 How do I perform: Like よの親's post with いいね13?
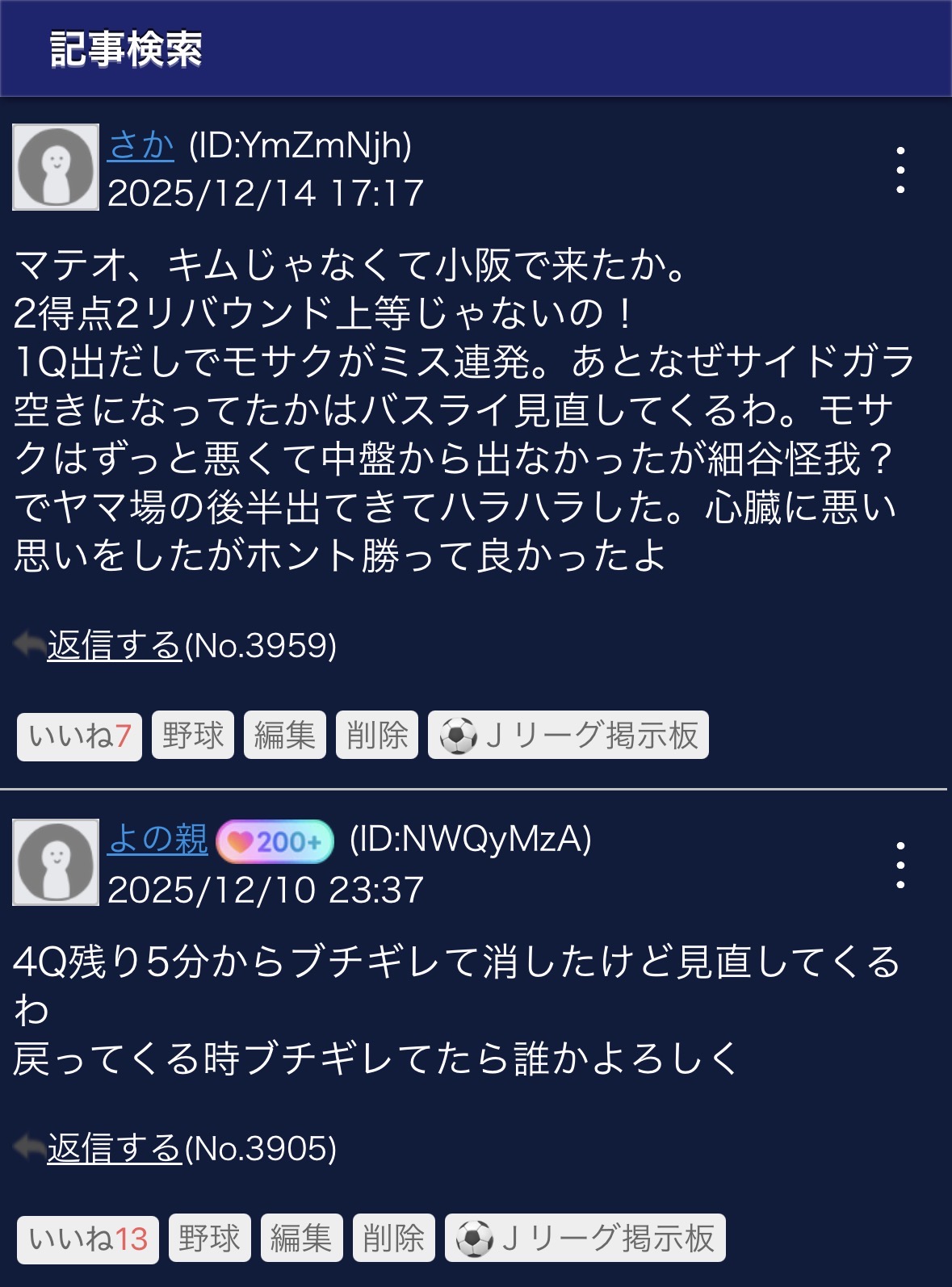pyautogui.click(x=87, y=1239)
